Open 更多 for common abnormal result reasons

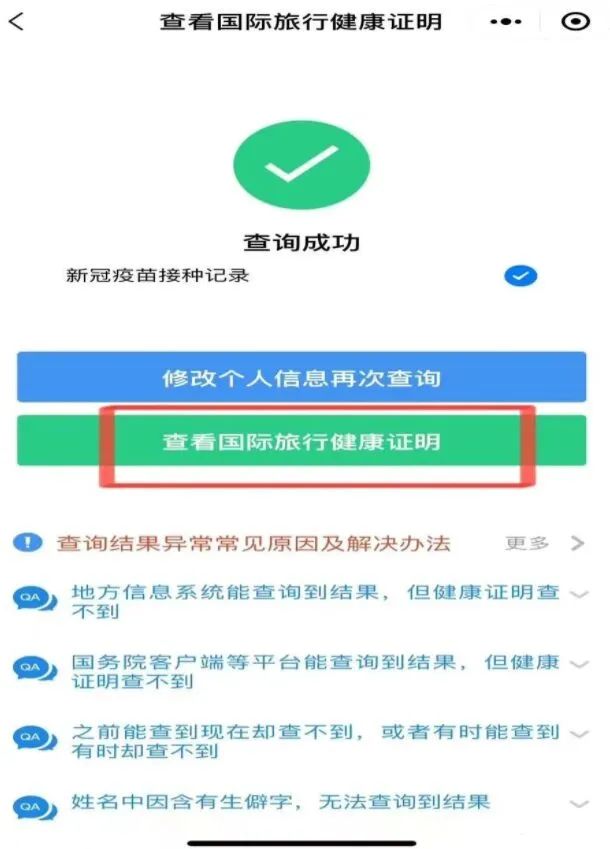544,543
